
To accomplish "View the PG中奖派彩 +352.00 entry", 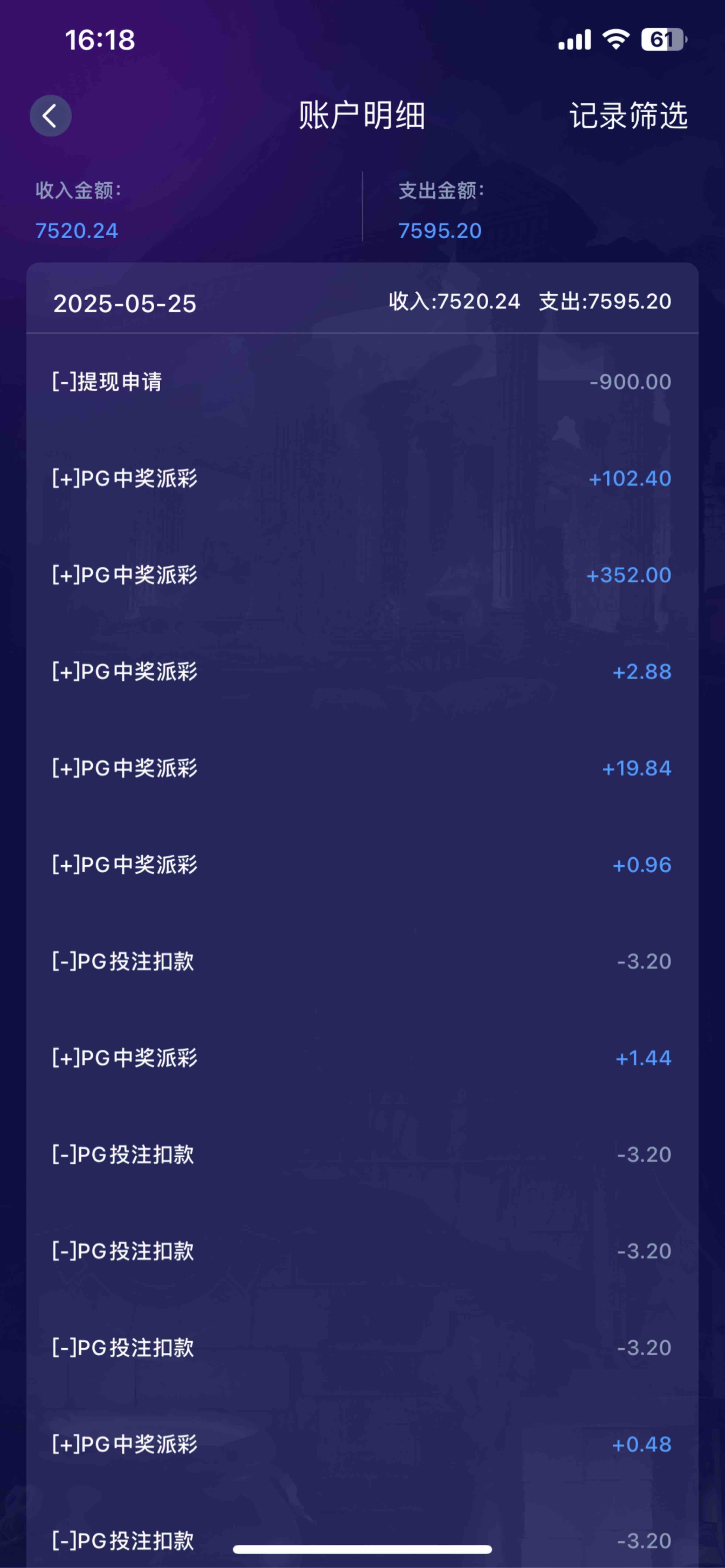I will click(362, 575).
